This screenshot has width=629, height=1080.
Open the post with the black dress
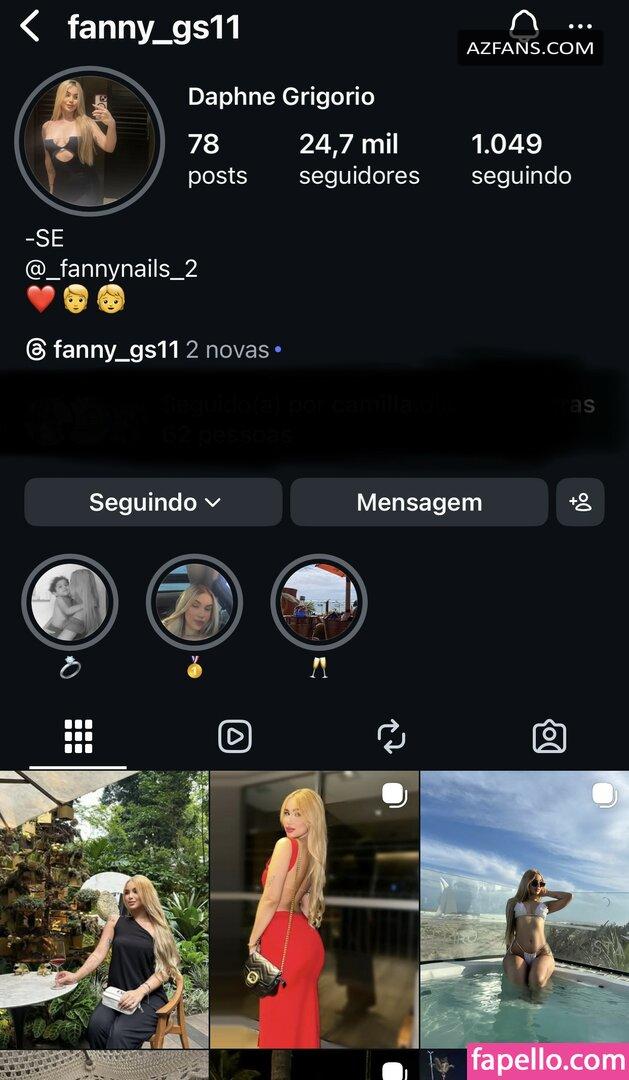(104, 908)
